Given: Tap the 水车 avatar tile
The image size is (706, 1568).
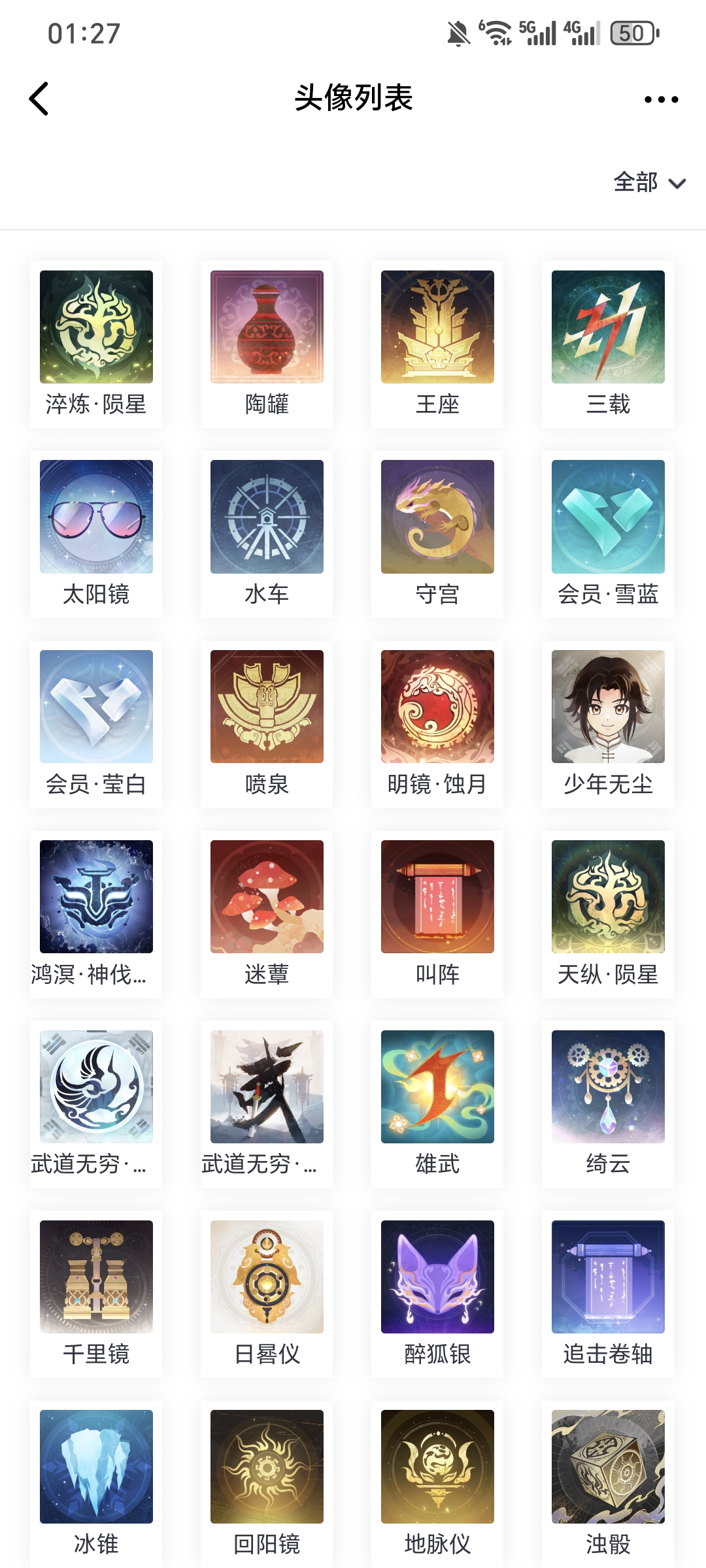Looking at the screenshot, I should coord(267,517).
